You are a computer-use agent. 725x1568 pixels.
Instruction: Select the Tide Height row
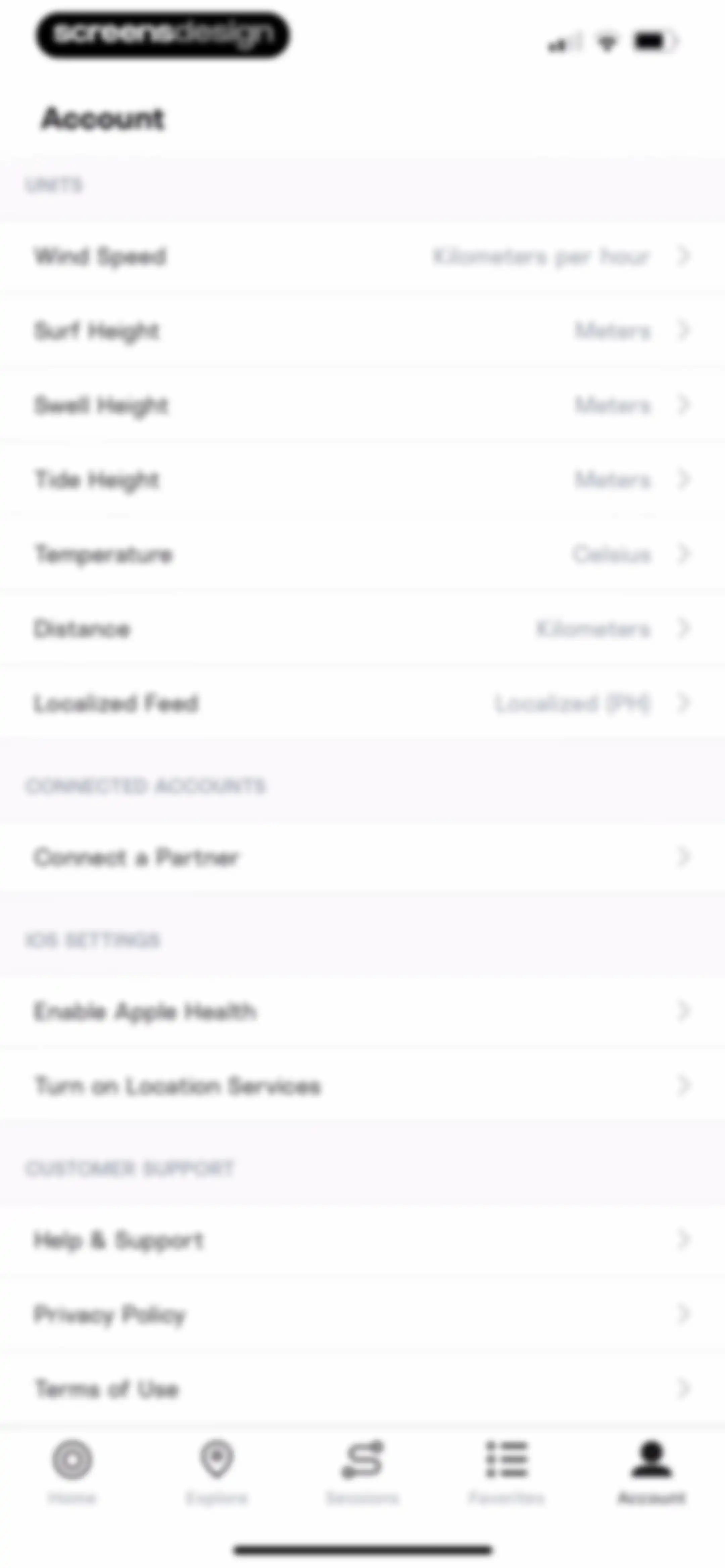(362, 480)
